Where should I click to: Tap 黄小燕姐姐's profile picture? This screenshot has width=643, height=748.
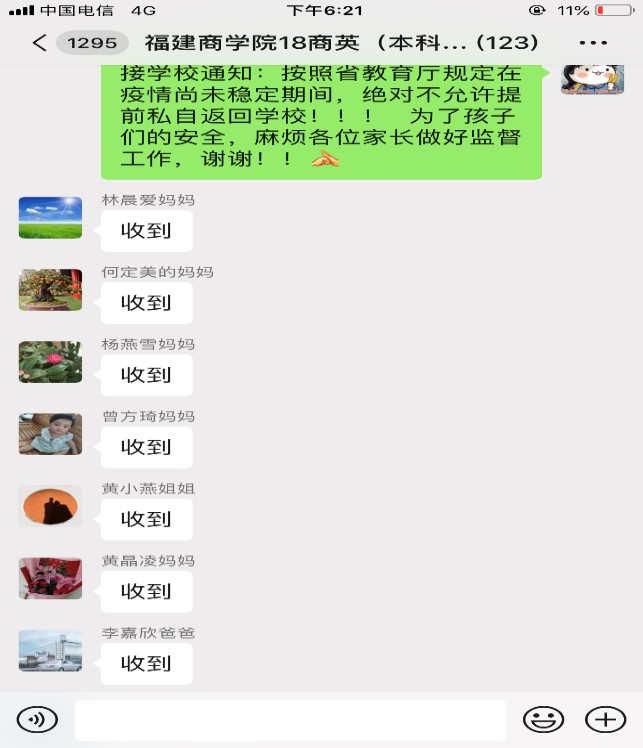point(50,506)
